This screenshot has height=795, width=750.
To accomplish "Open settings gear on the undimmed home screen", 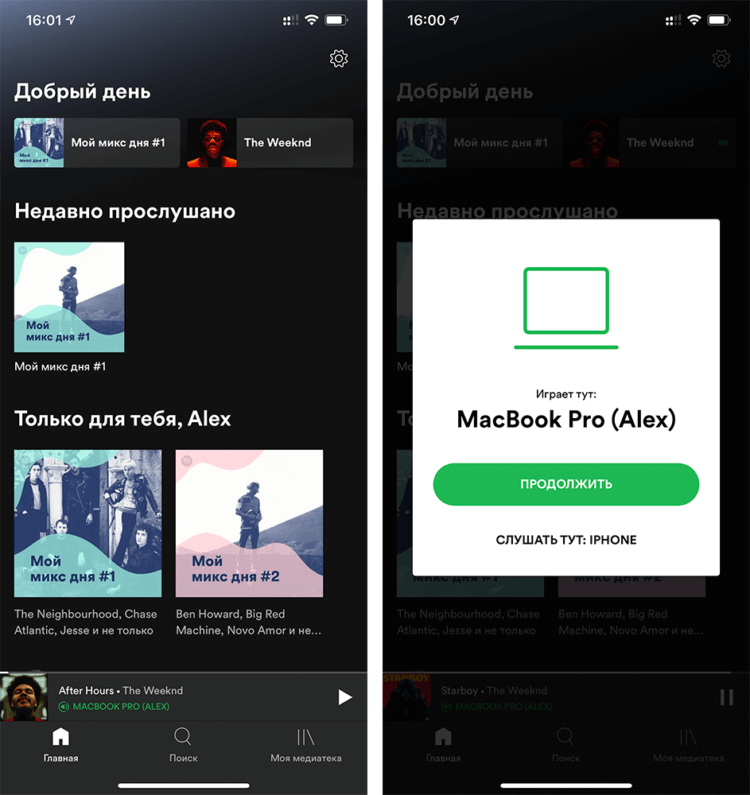I will pyautogui.click(x=338, y=59).
